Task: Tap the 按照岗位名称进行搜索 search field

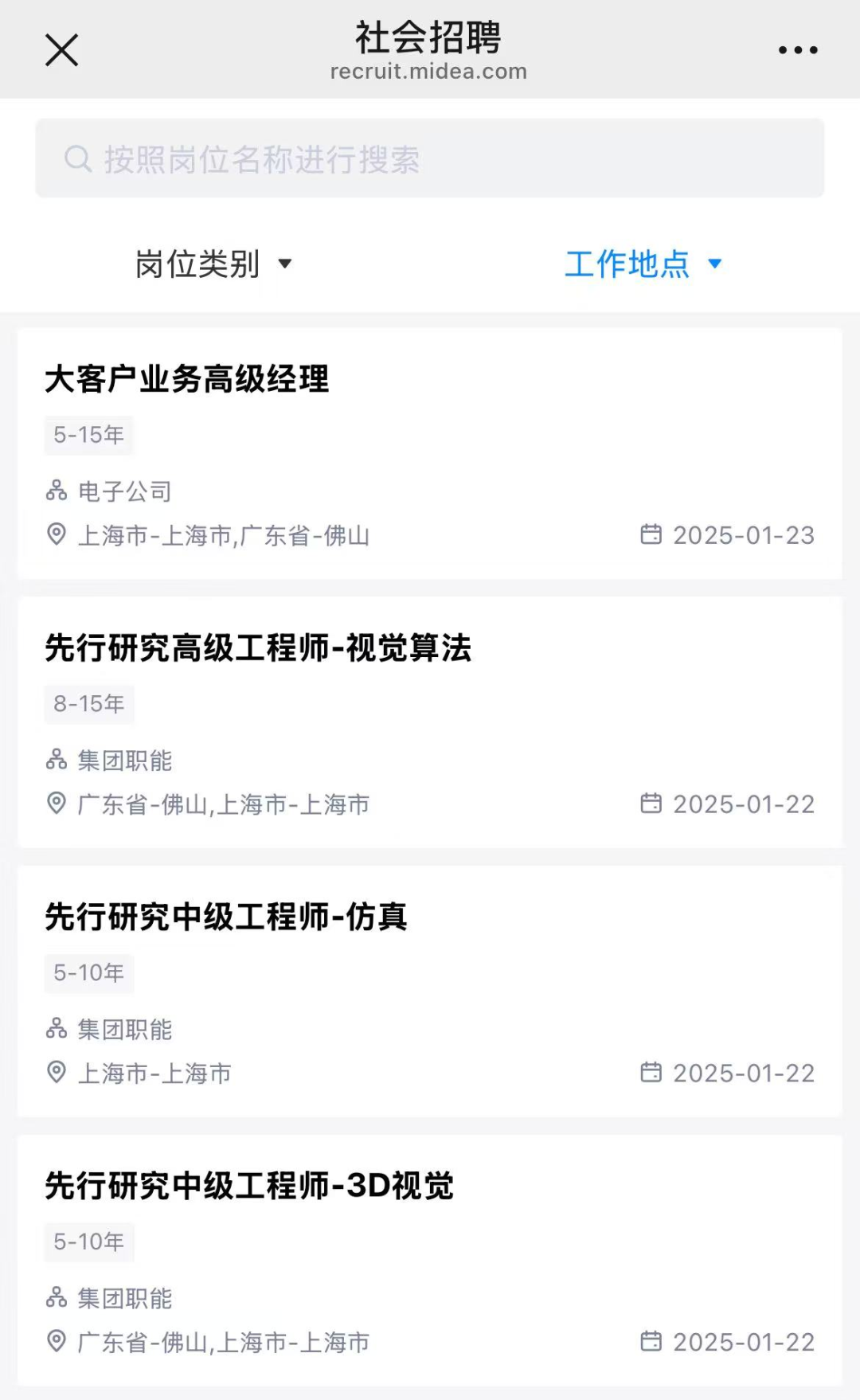Action: [x=430, y=158]
